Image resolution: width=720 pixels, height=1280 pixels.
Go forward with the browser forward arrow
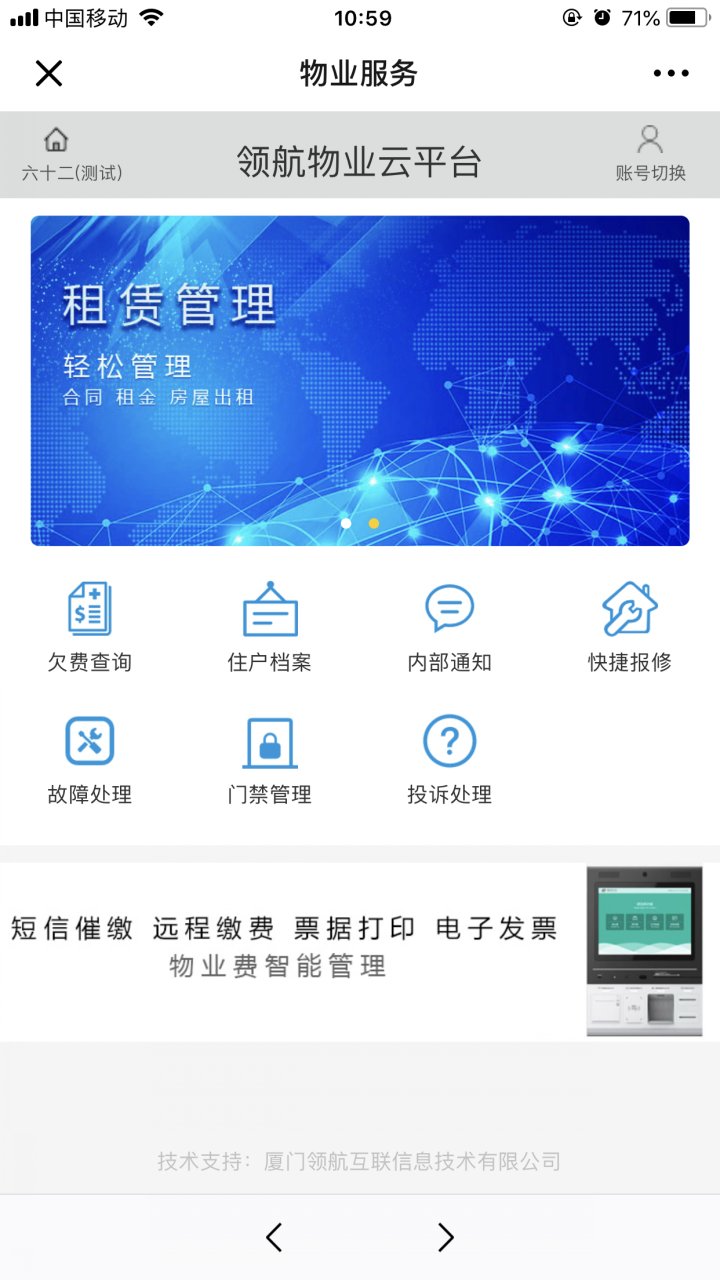(446, 1238)
